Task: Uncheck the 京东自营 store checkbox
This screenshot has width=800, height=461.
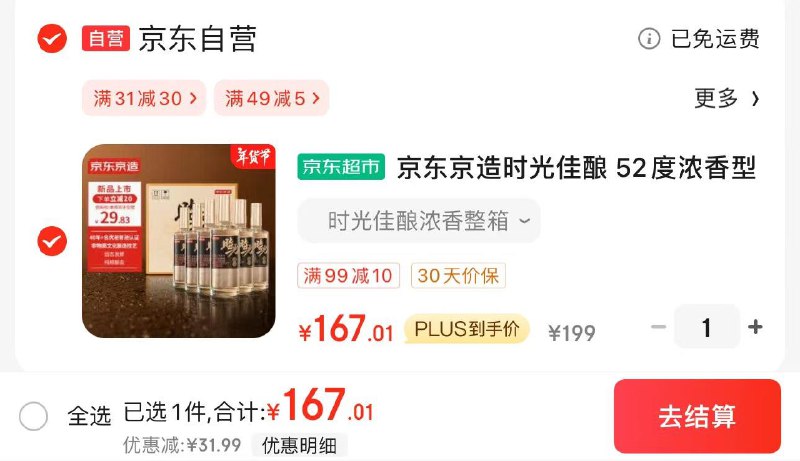Action: tap(52, 39)
